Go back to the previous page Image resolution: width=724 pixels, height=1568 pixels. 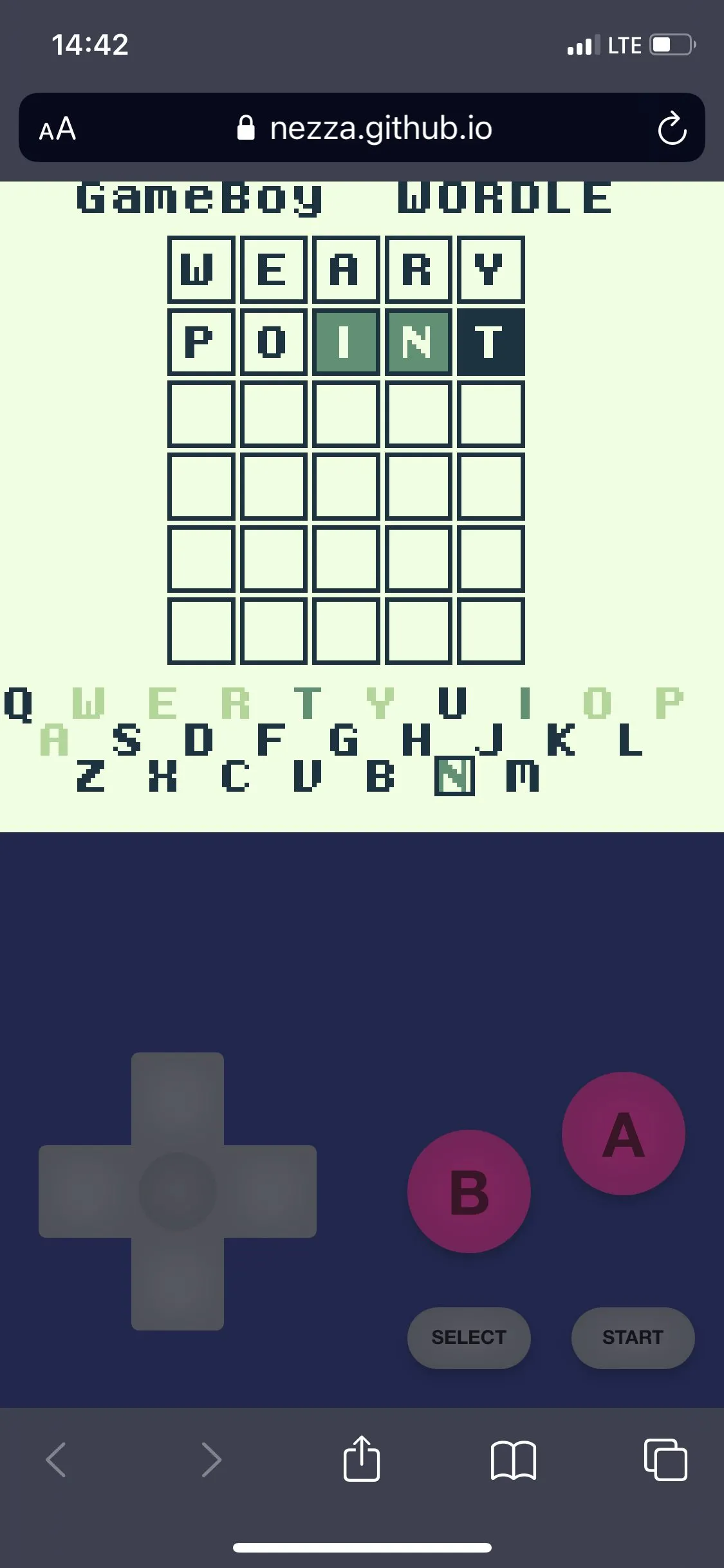(57, 1459)
